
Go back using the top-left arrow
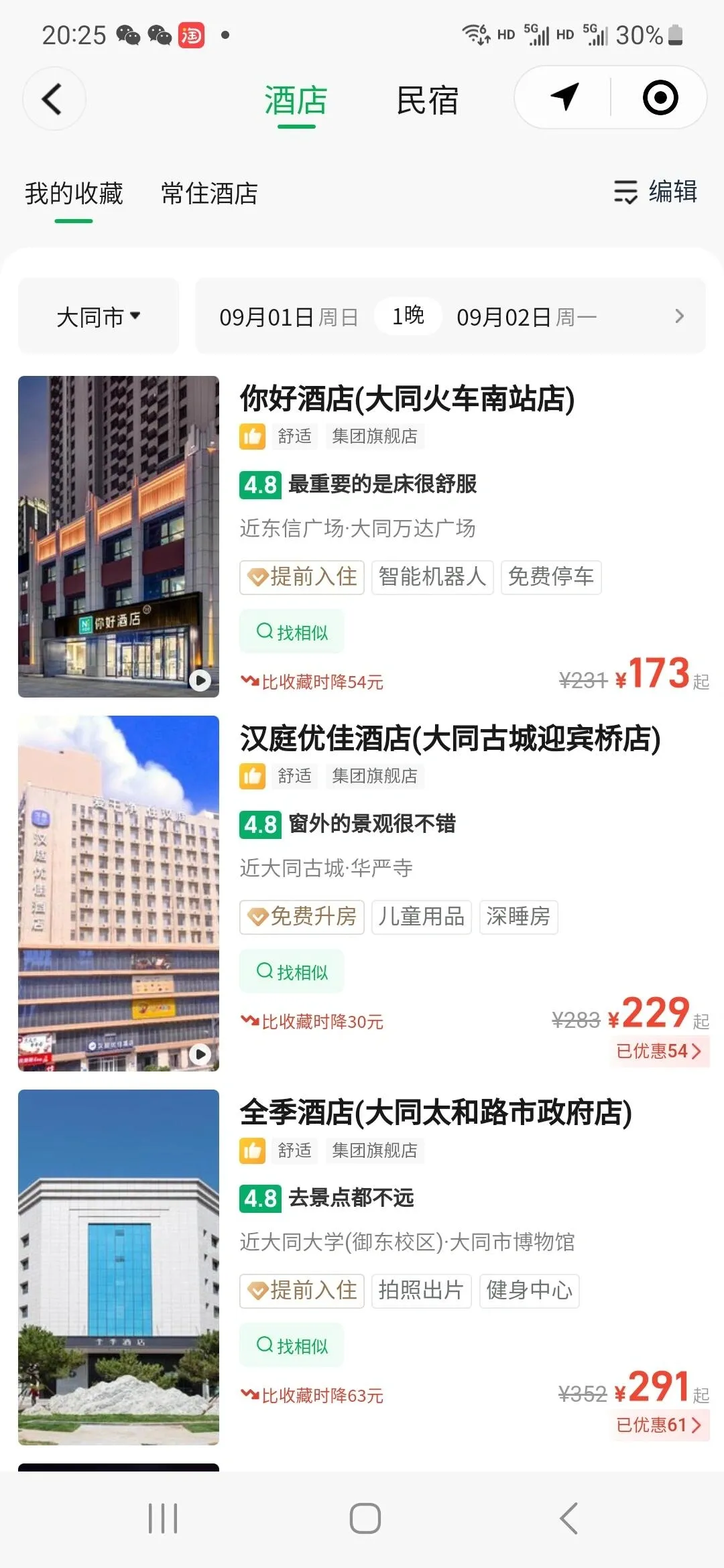coord(53,99)
